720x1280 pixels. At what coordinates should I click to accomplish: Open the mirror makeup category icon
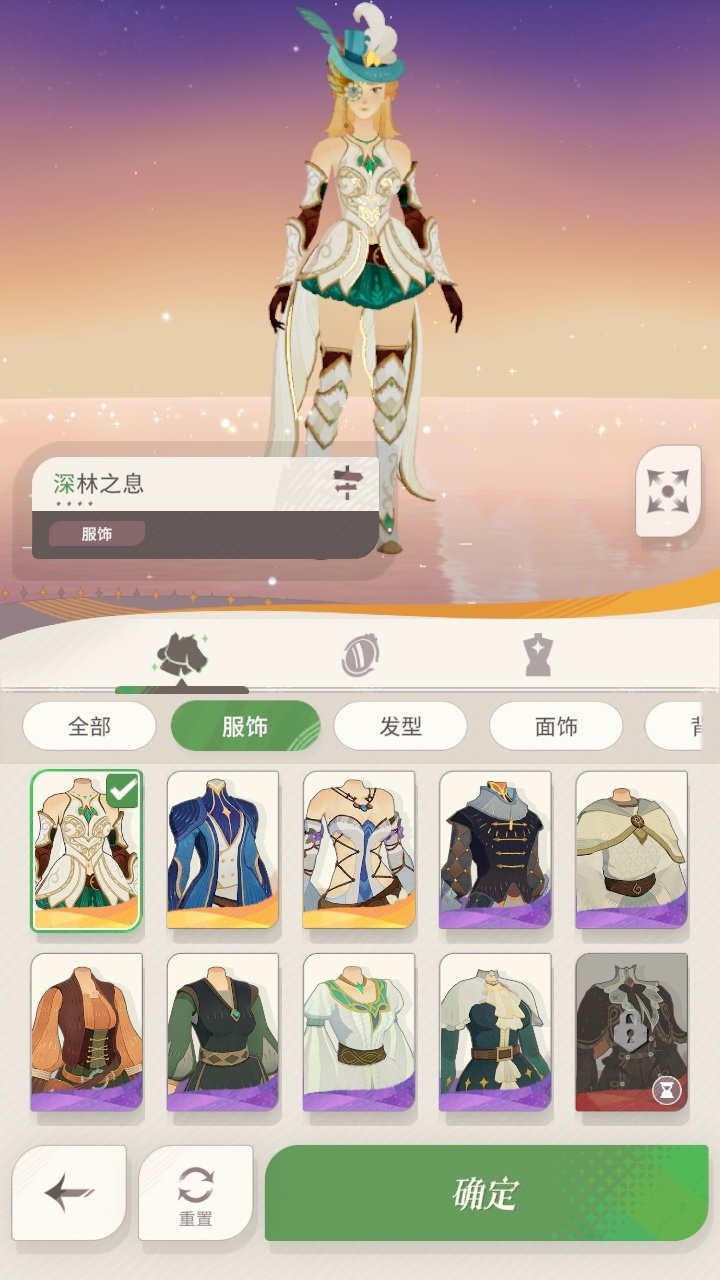point(358,655)
